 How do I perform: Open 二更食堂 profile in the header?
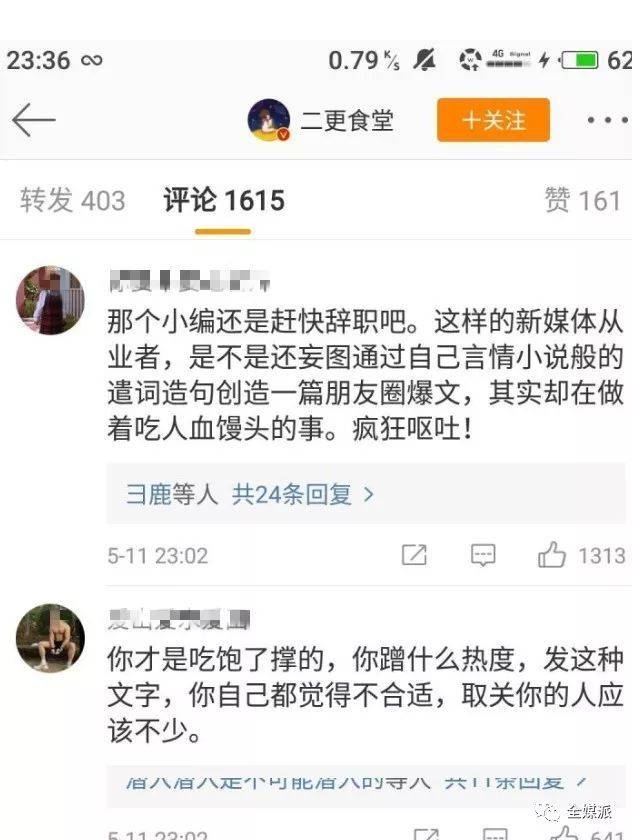[x=320, y=120]
